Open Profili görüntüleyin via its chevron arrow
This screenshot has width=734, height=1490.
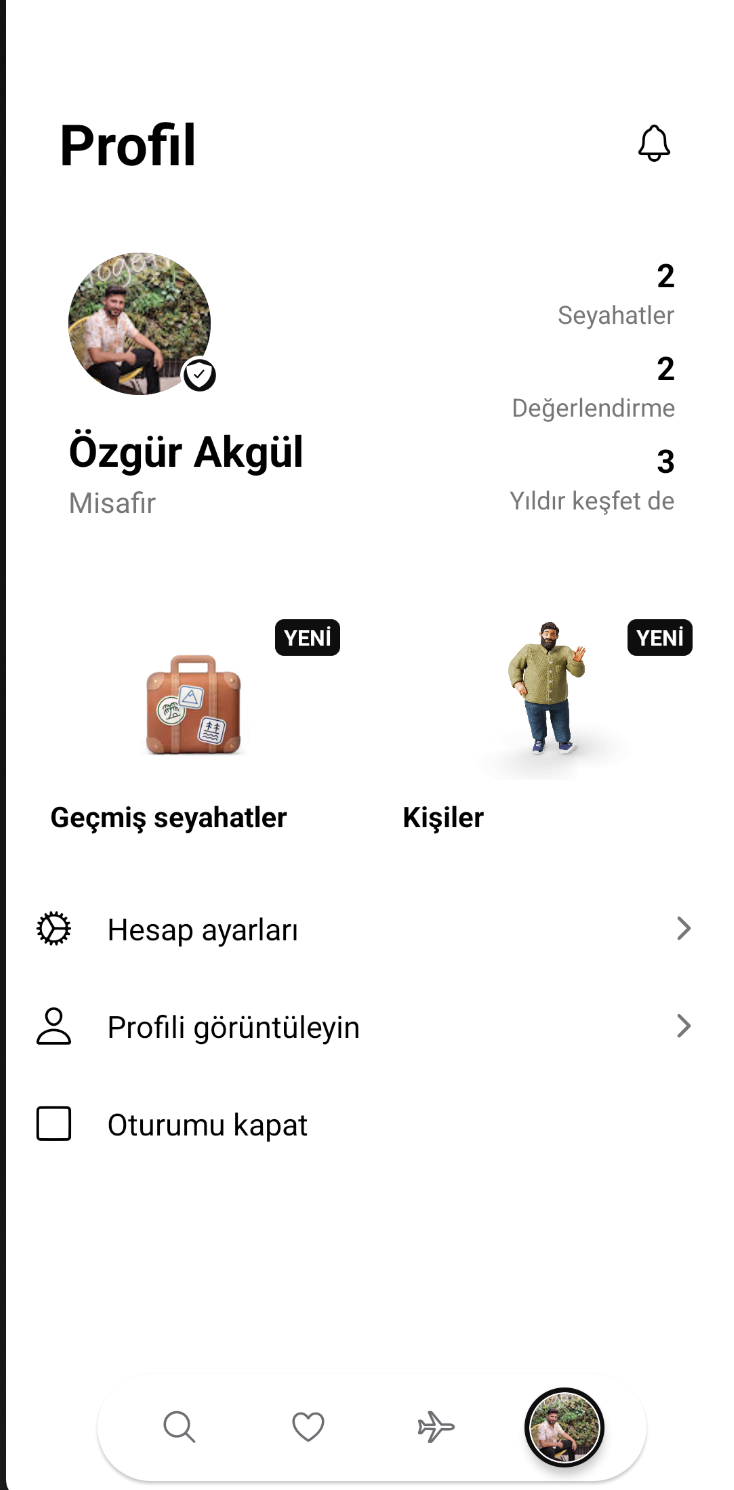coord(683,1026)
